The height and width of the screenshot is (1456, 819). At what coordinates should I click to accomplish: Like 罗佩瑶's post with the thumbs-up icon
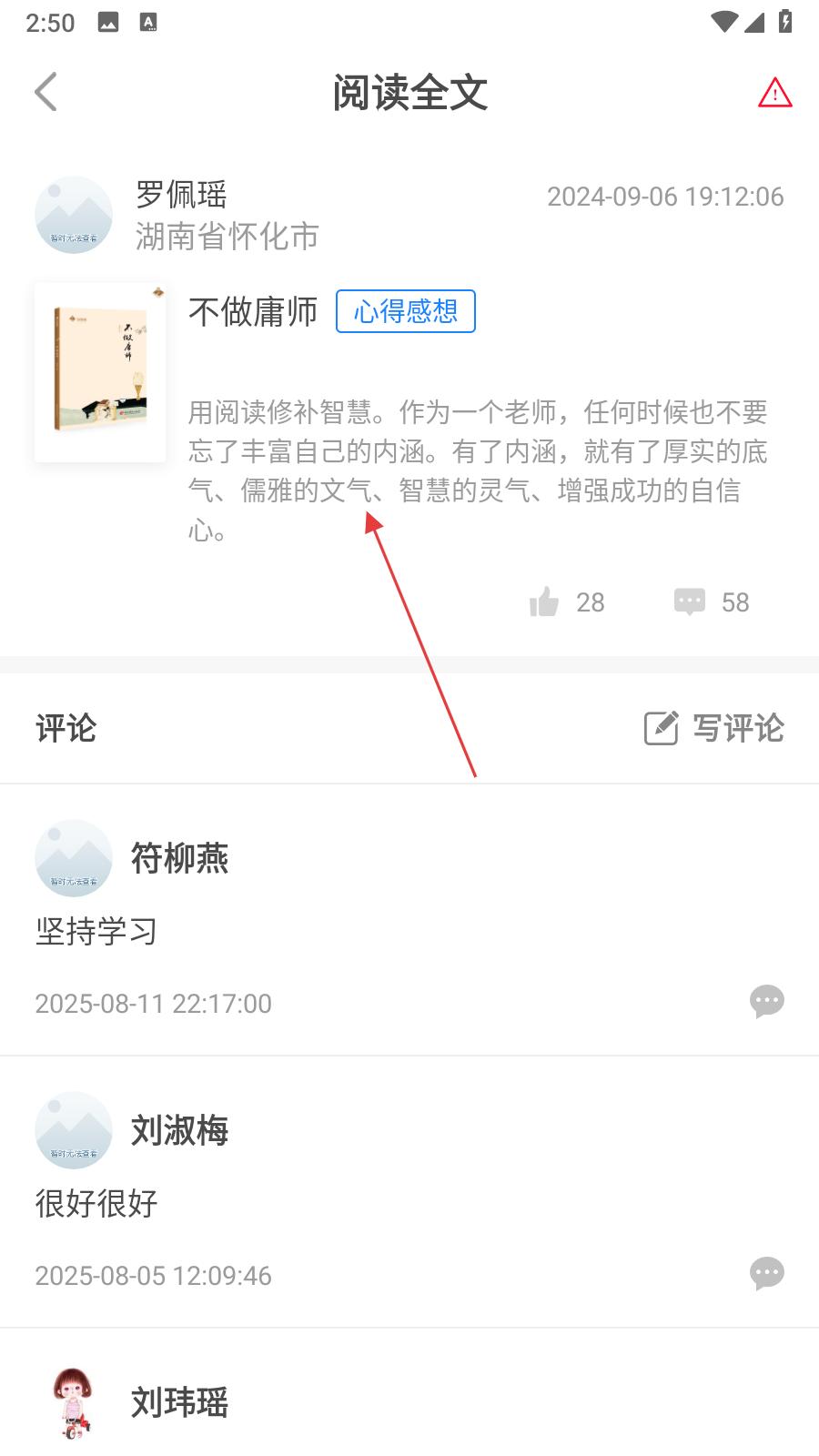click(544, 602)
